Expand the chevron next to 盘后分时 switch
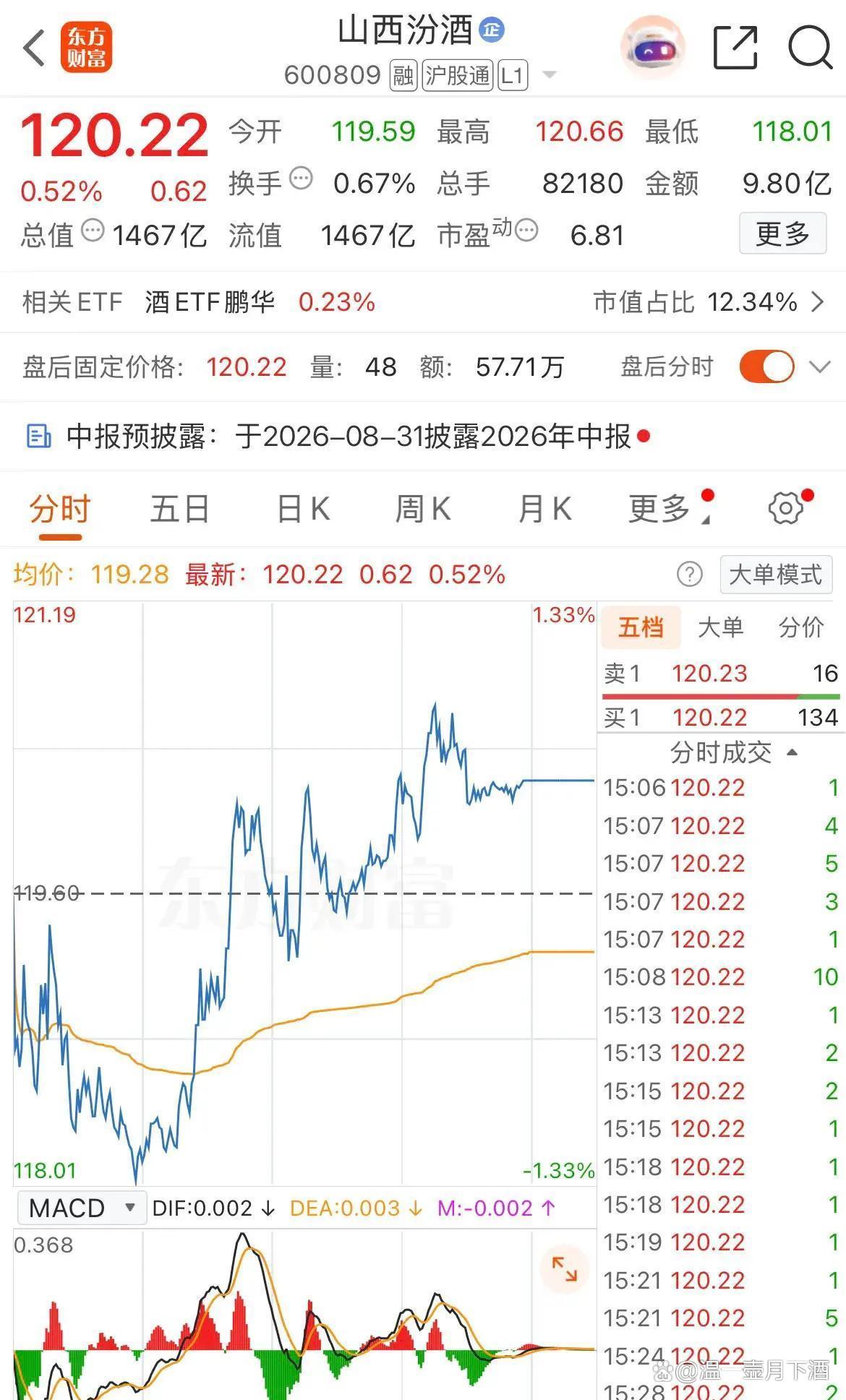Image resolution: width=846 pixels, height=1400 pixels. pos(819,366)
